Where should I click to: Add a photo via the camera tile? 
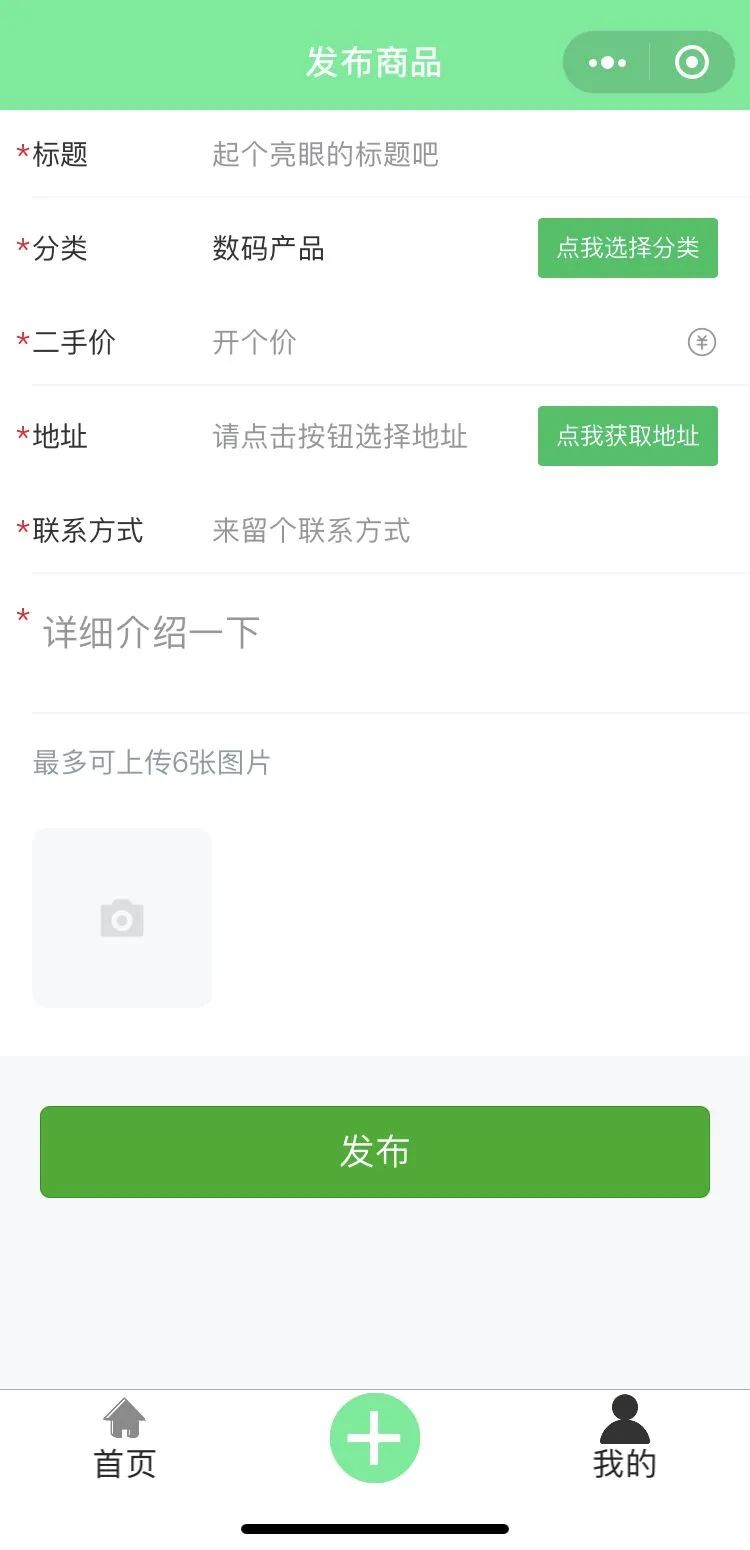(x=122, y=918)
